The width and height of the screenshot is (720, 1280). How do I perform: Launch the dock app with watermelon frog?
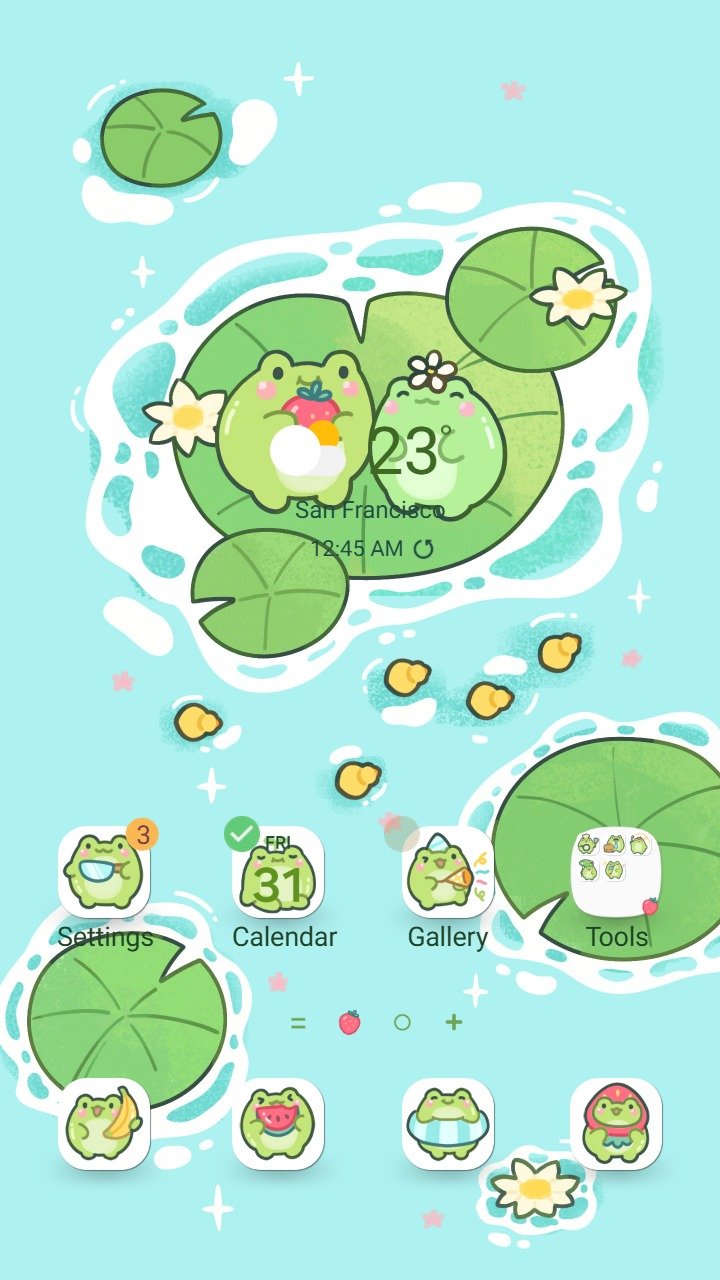[278, 1124]
